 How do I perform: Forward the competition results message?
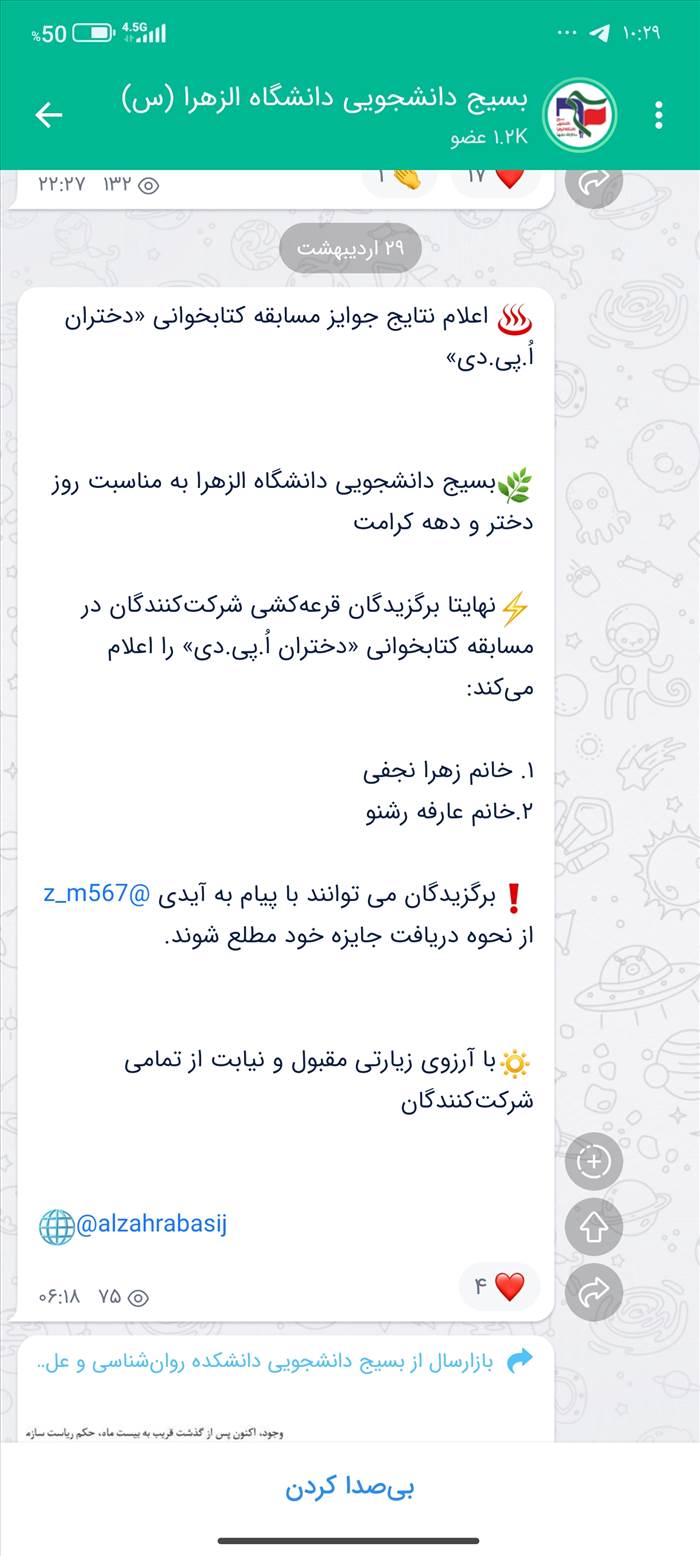click(594, 1291)
